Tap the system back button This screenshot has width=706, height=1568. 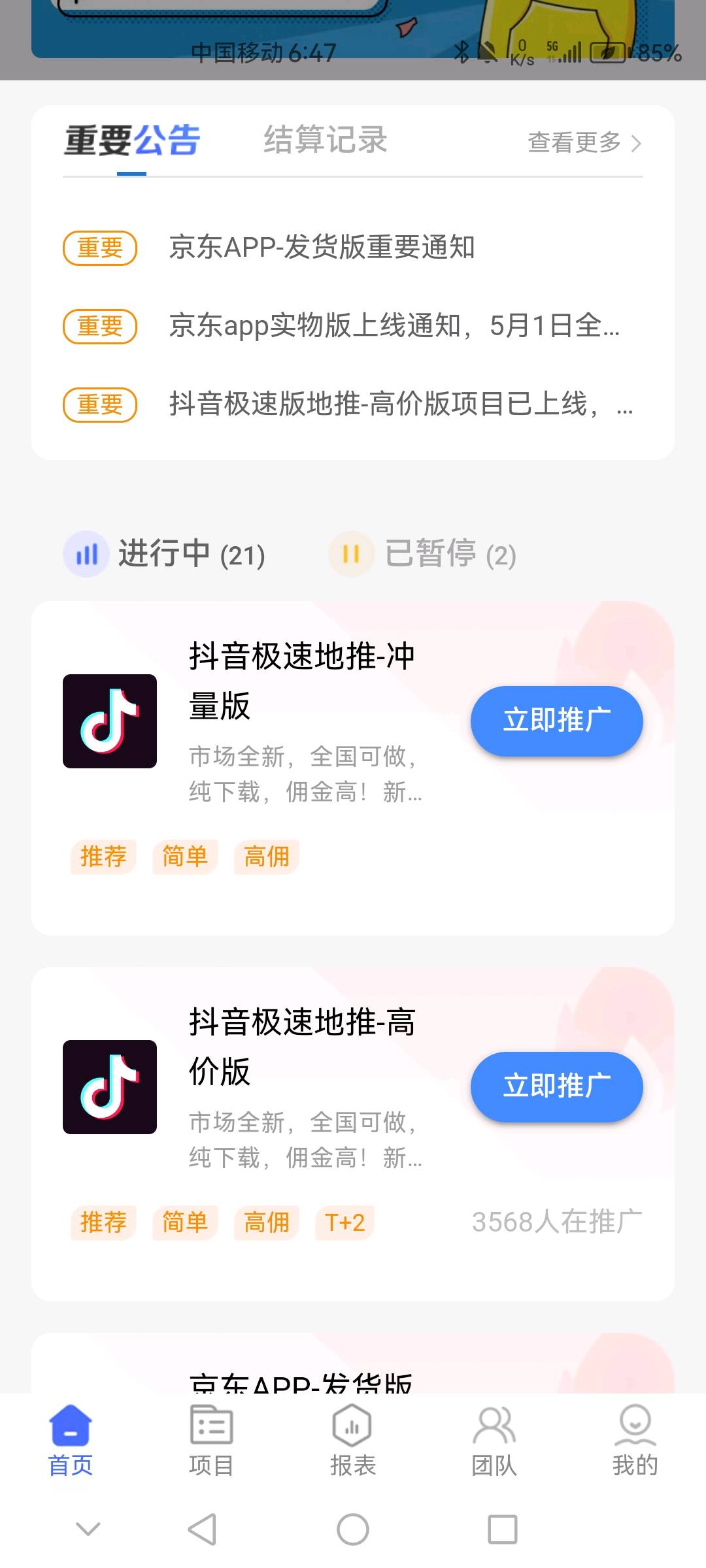click(x=202, y=1529)
